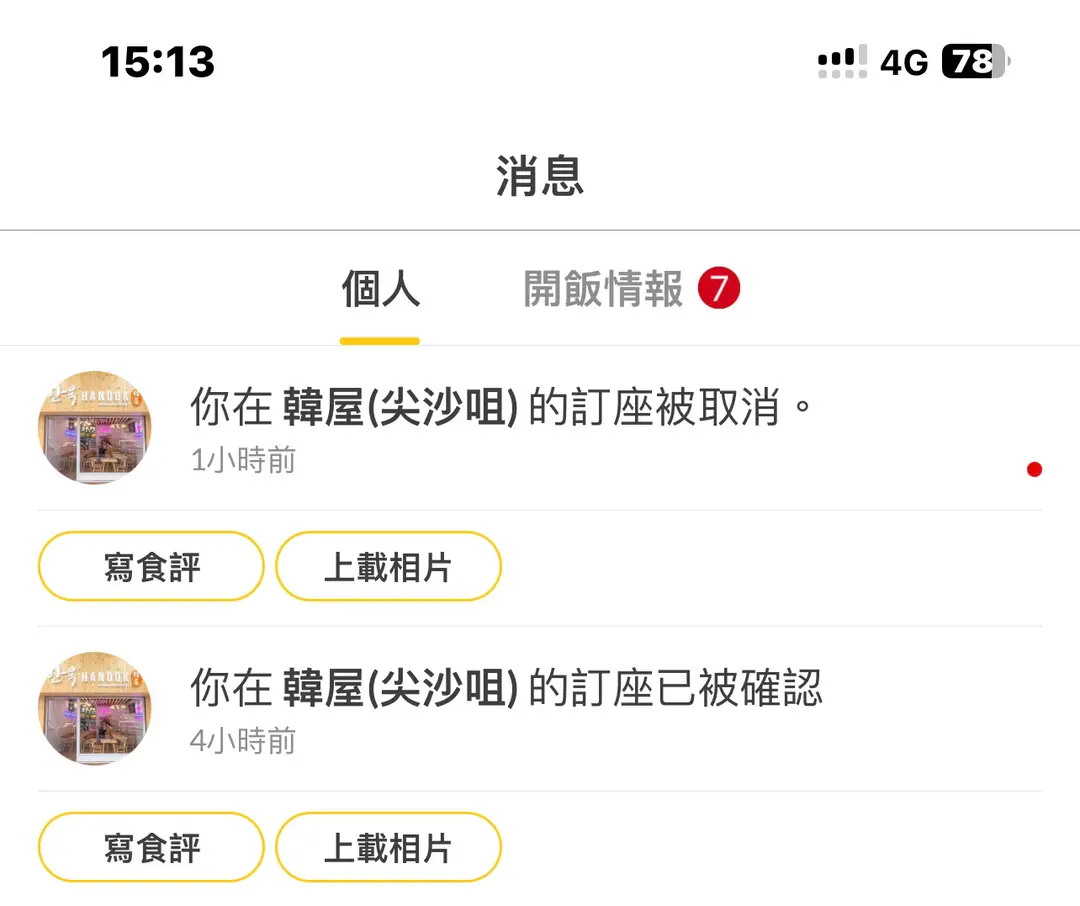Image resolution: width=1080 pixels, height=906 pixels.
Task: Switch to the 個人 tab
Action: coord(380,290)
